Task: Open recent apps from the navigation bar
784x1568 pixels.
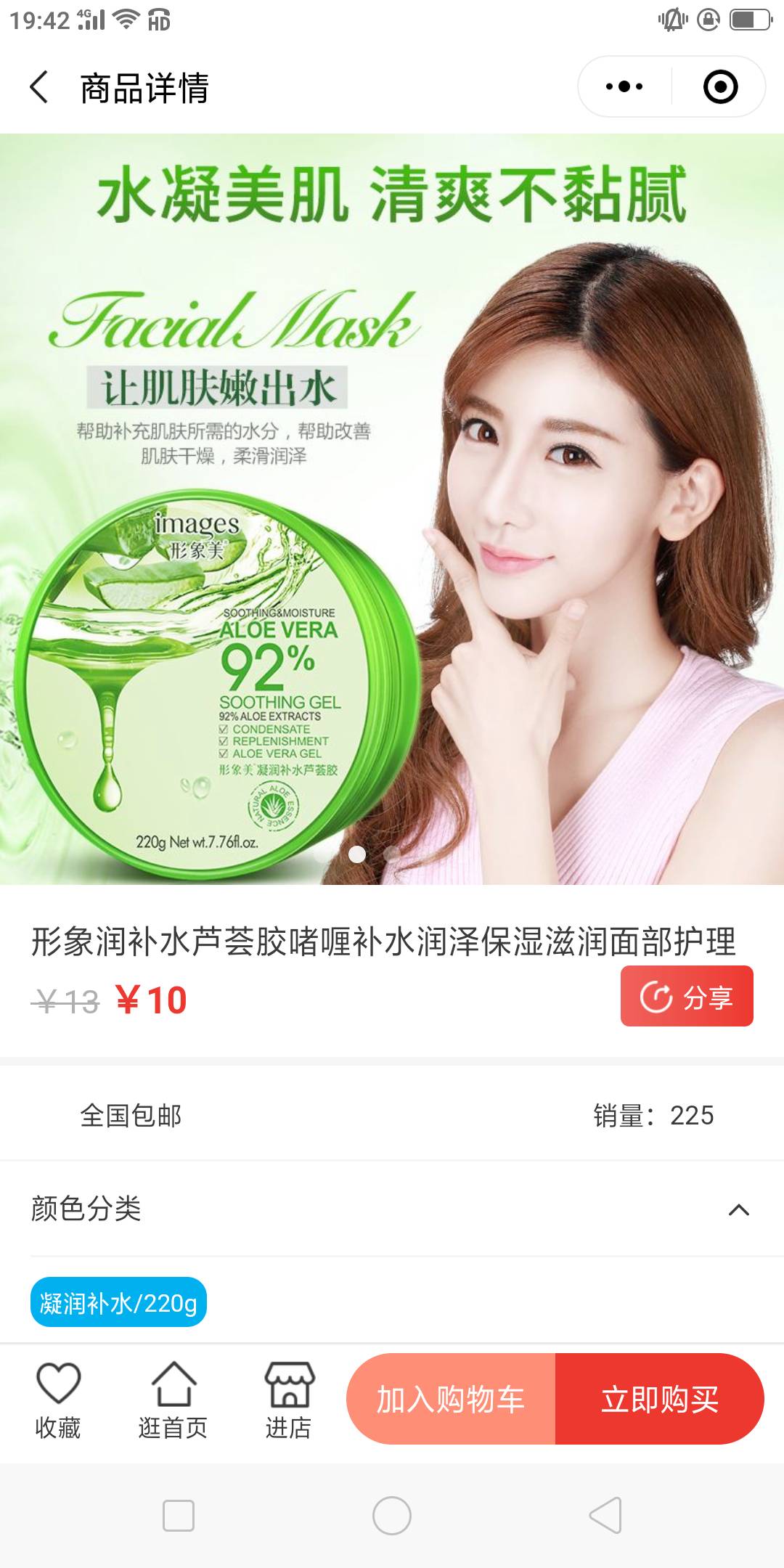Action: tap(179, 1516)
